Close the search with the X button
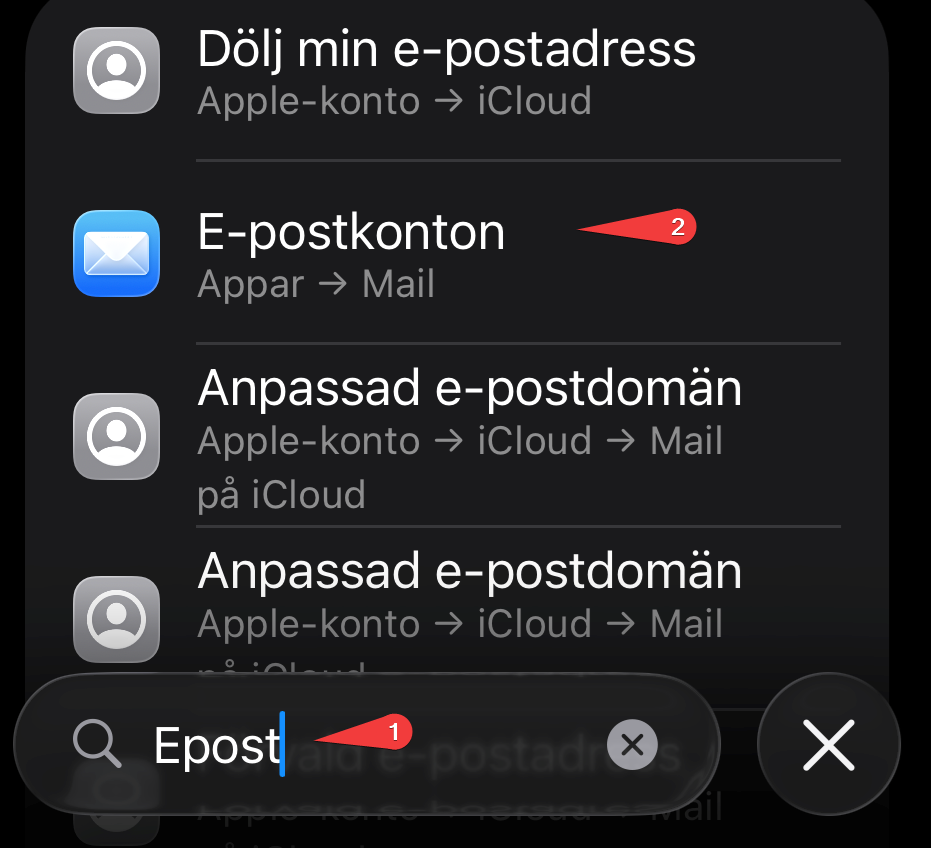The width and height of the screenshot is (931, 848). 829,744
